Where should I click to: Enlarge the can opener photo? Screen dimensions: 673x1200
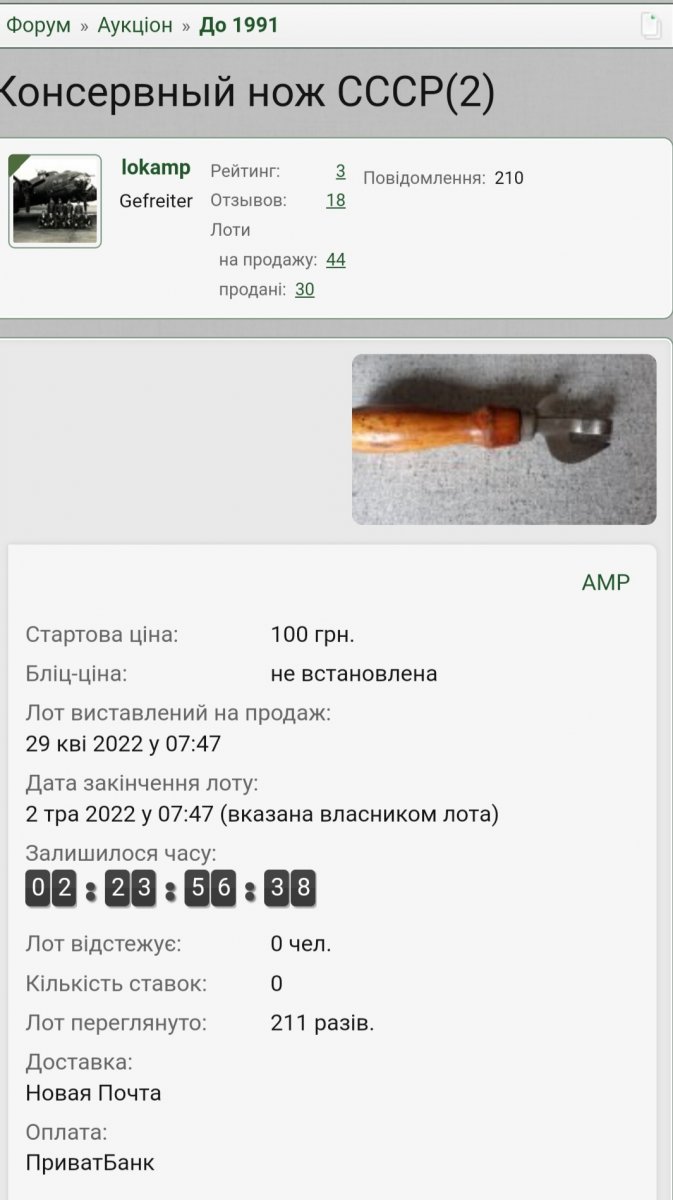tap(504, 439)
